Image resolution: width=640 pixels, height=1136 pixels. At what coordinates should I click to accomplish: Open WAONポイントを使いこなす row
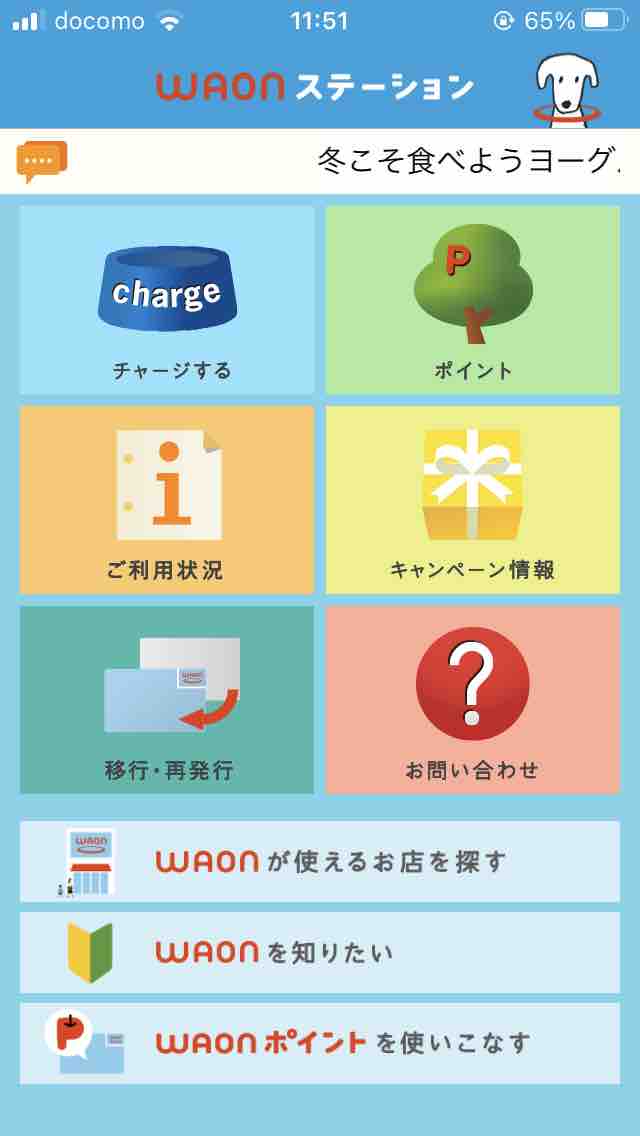point(320,1043)
